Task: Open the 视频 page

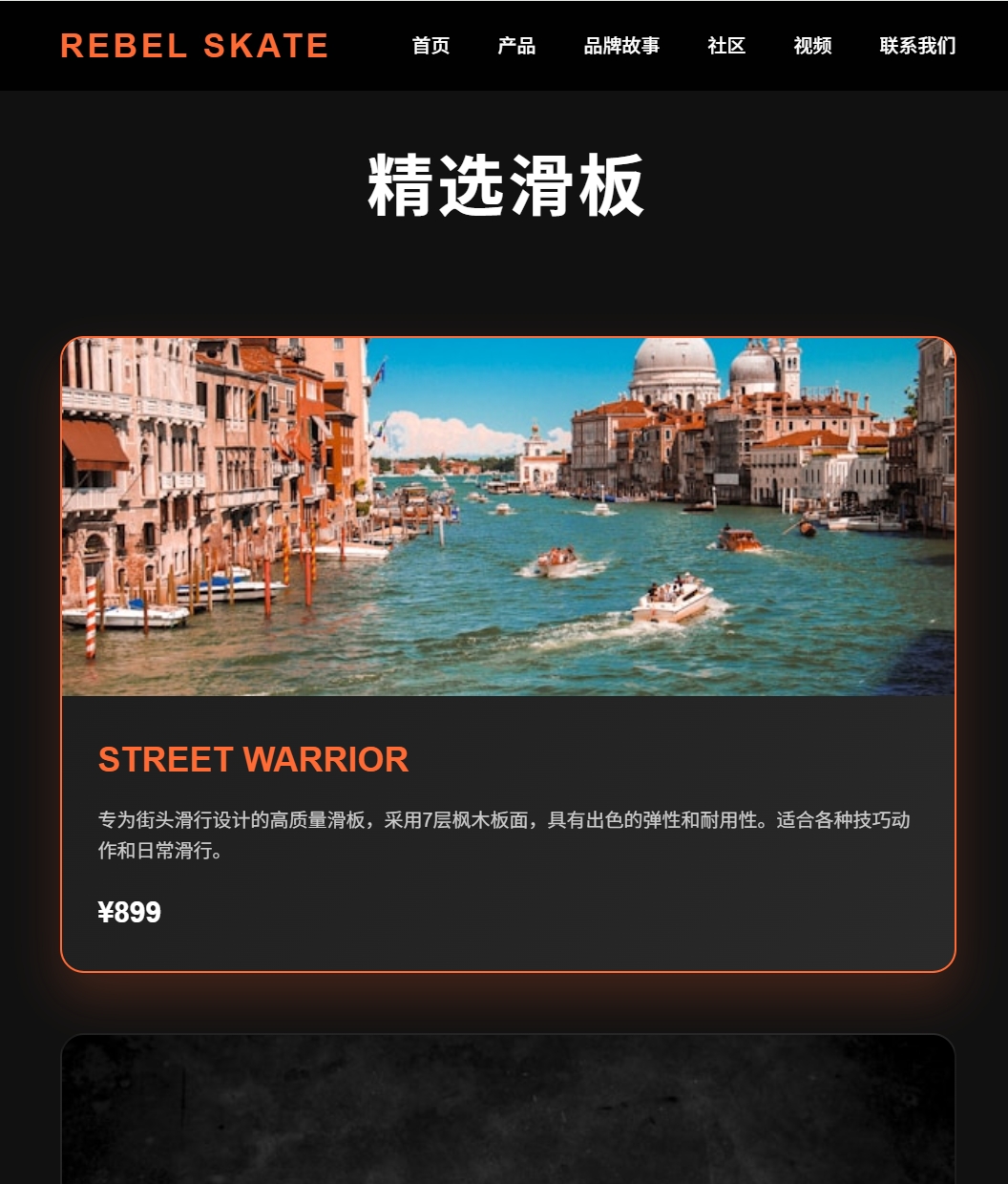Action: [812, 46]
